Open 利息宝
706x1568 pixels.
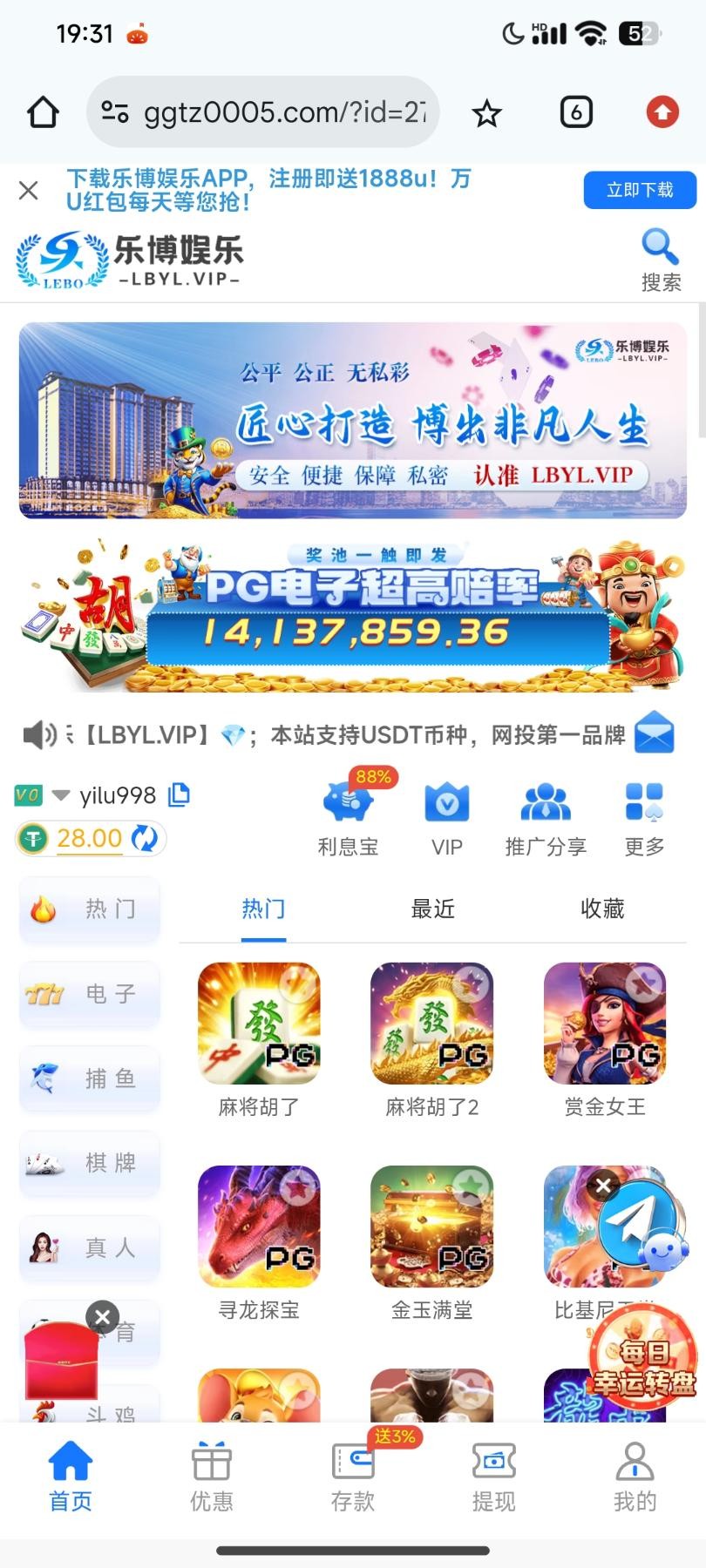348,819
